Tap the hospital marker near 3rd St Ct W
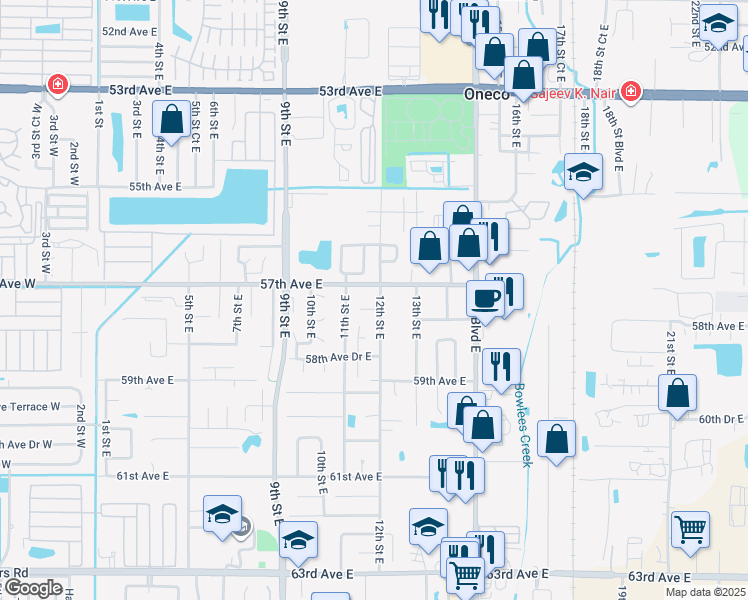The image size is (748, 600). coord(58,84)
